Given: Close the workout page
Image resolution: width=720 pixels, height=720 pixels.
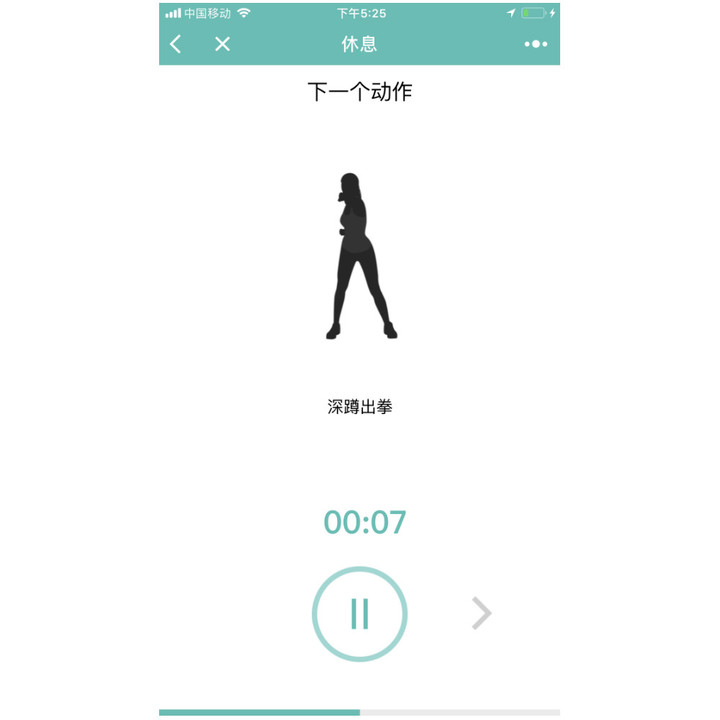Looking at the screenshot, I should (x=222, y=44).
